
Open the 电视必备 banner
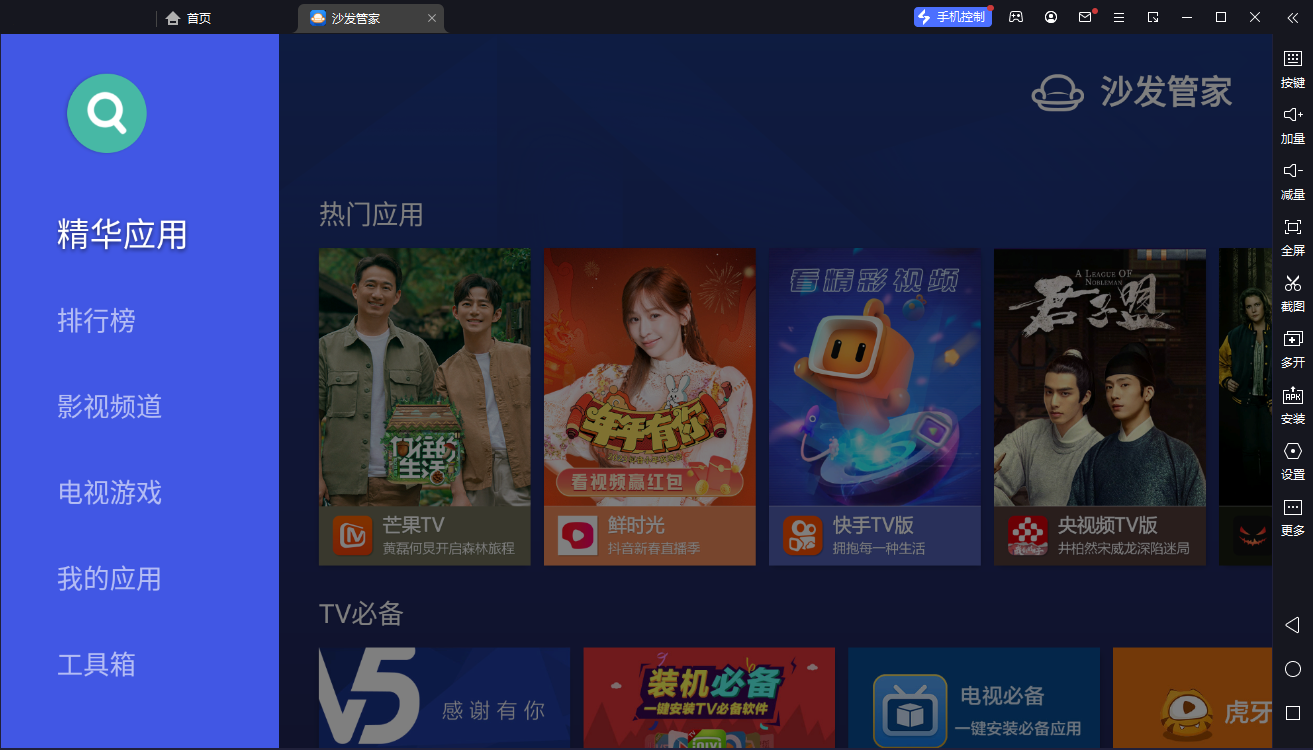tap(973, 697)
